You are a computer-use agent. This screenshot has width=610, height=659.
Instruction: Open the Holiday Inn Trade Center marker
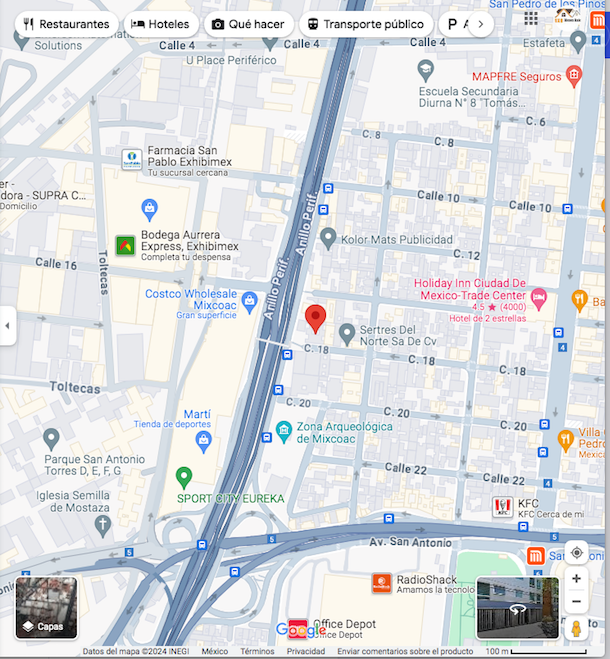[539, 296]
